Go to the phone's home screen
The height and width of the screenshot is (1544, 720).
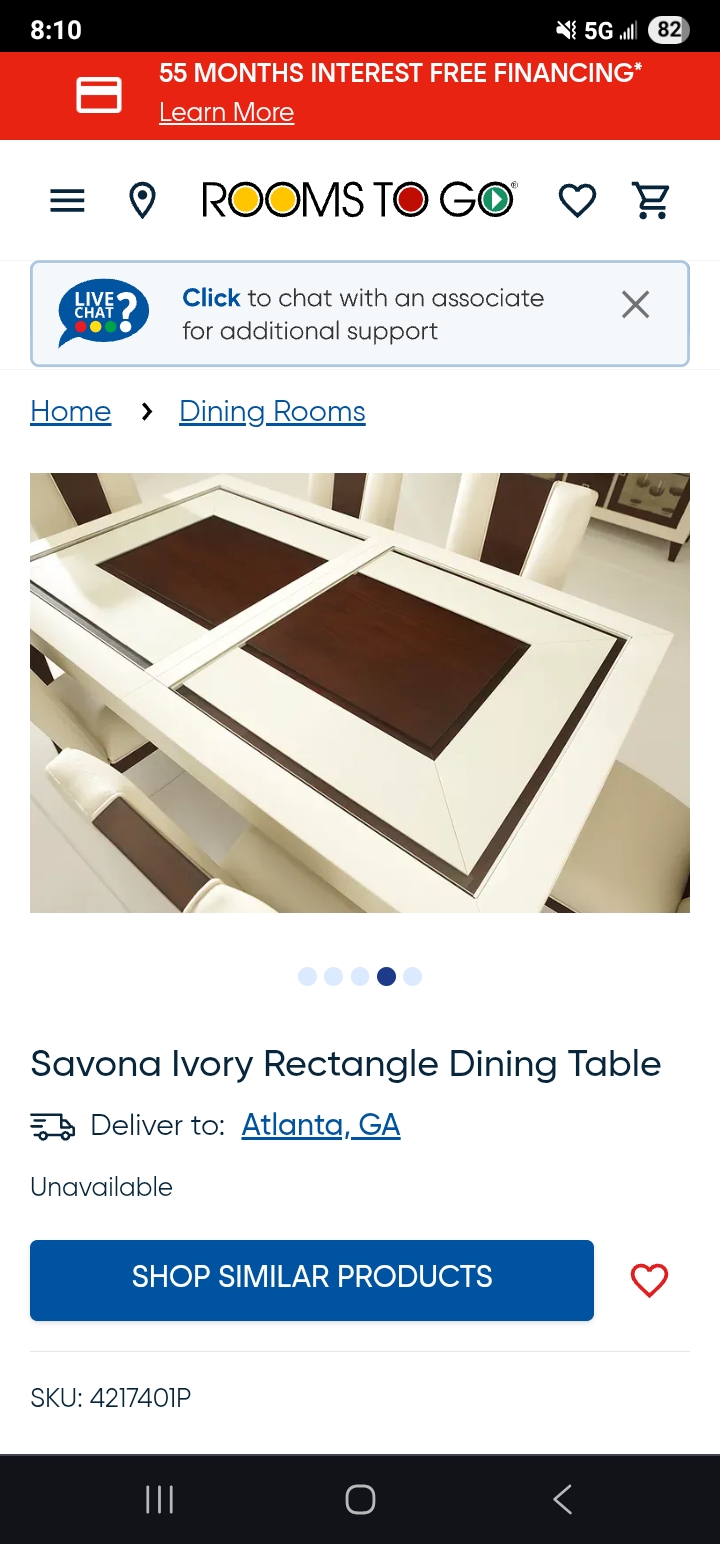[360, 1499]
